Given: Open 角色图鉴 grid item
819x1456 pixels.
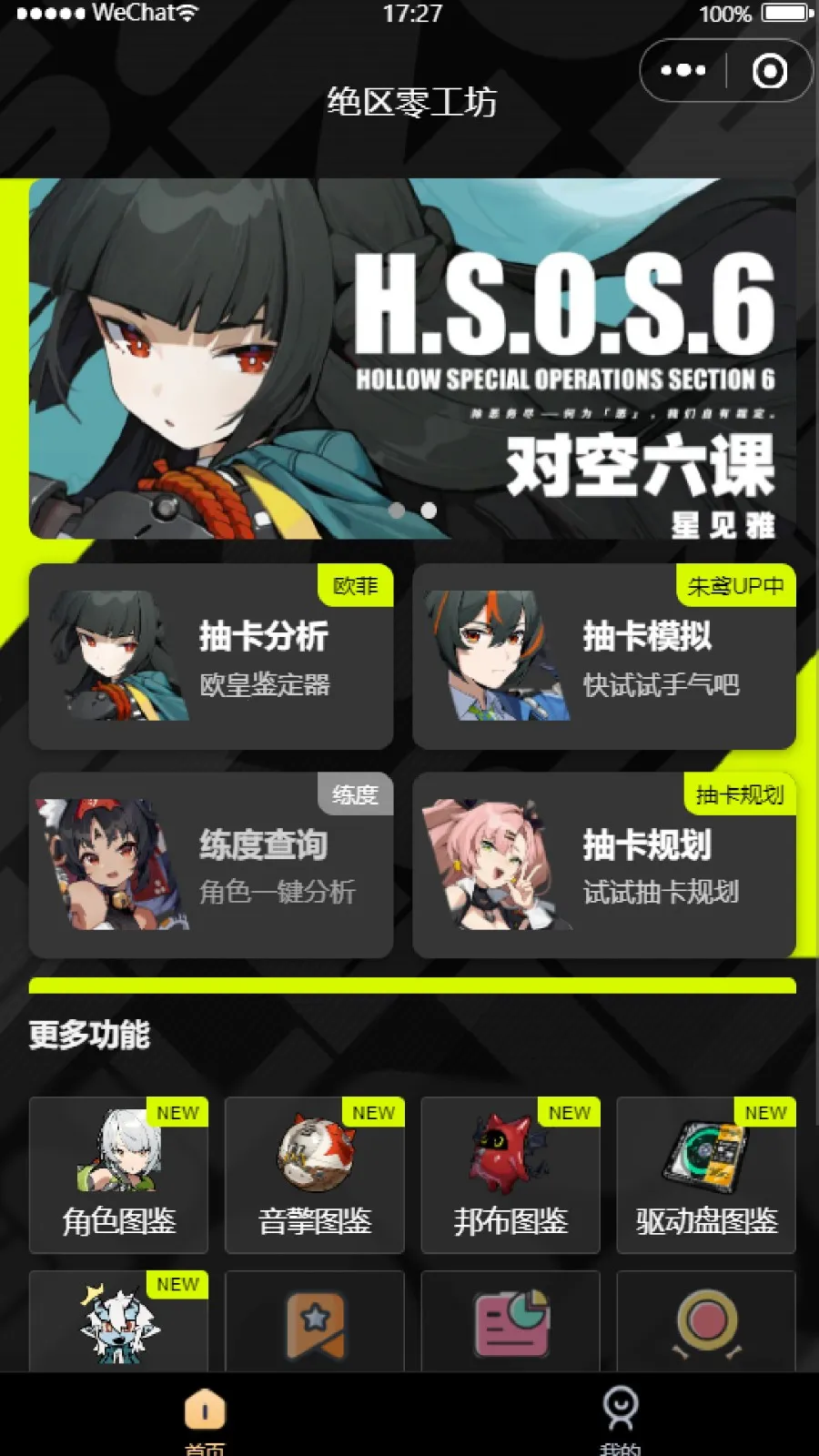Looking at the screenshot, I should point(118,1176).
